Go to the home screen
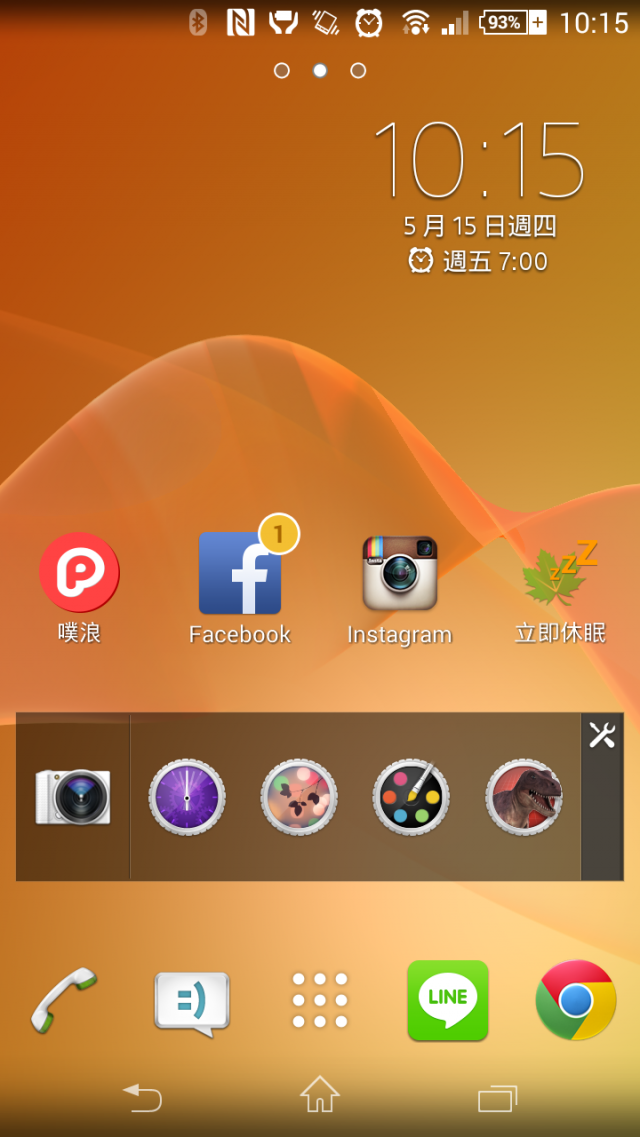Viewport: 640px width, 1138px height. (x=320, y=1097)
